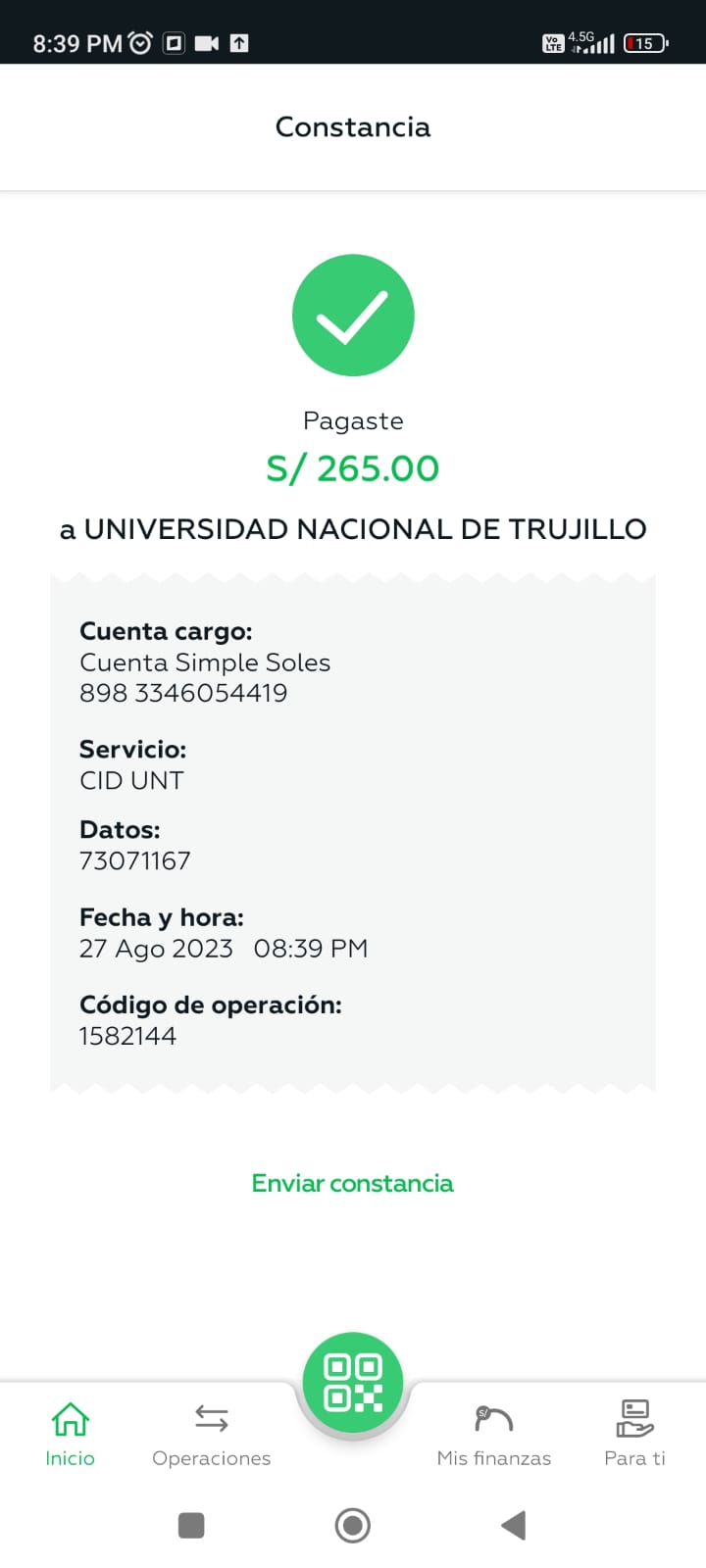Tap Enviar constancia to share the receipt
The height and width of the screenshot is (1568, 706).
point(352,1183)
